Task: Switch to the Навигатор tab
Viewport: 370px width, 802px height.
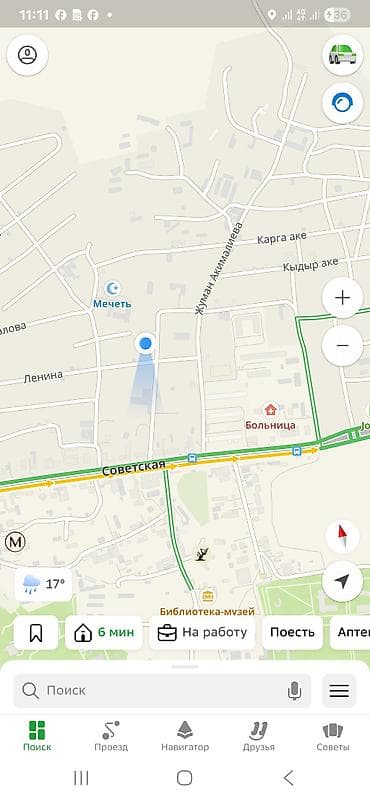Action: (x=185, y=737)
